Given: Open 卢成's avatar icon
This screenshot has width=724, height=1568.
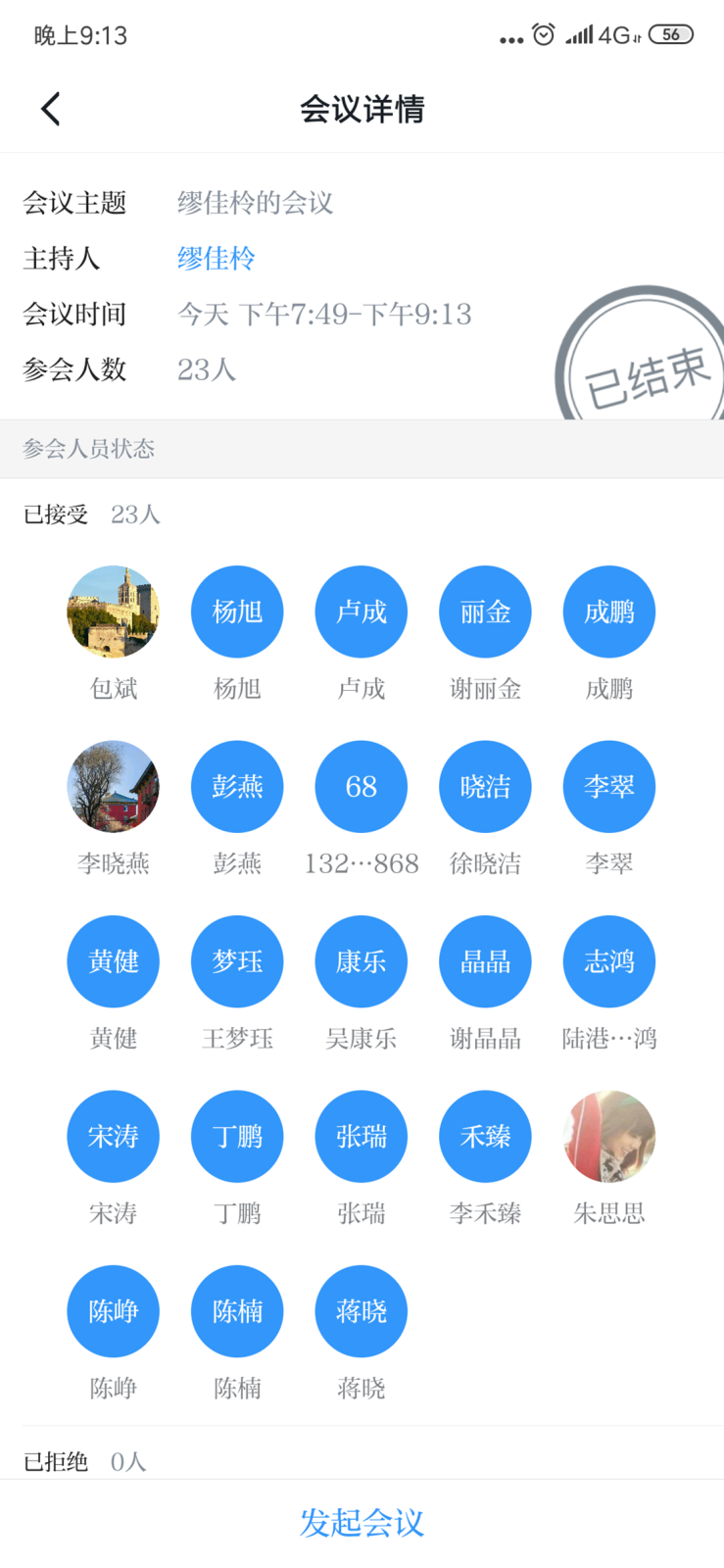Looking at the screenshot, I should point(361,611).
